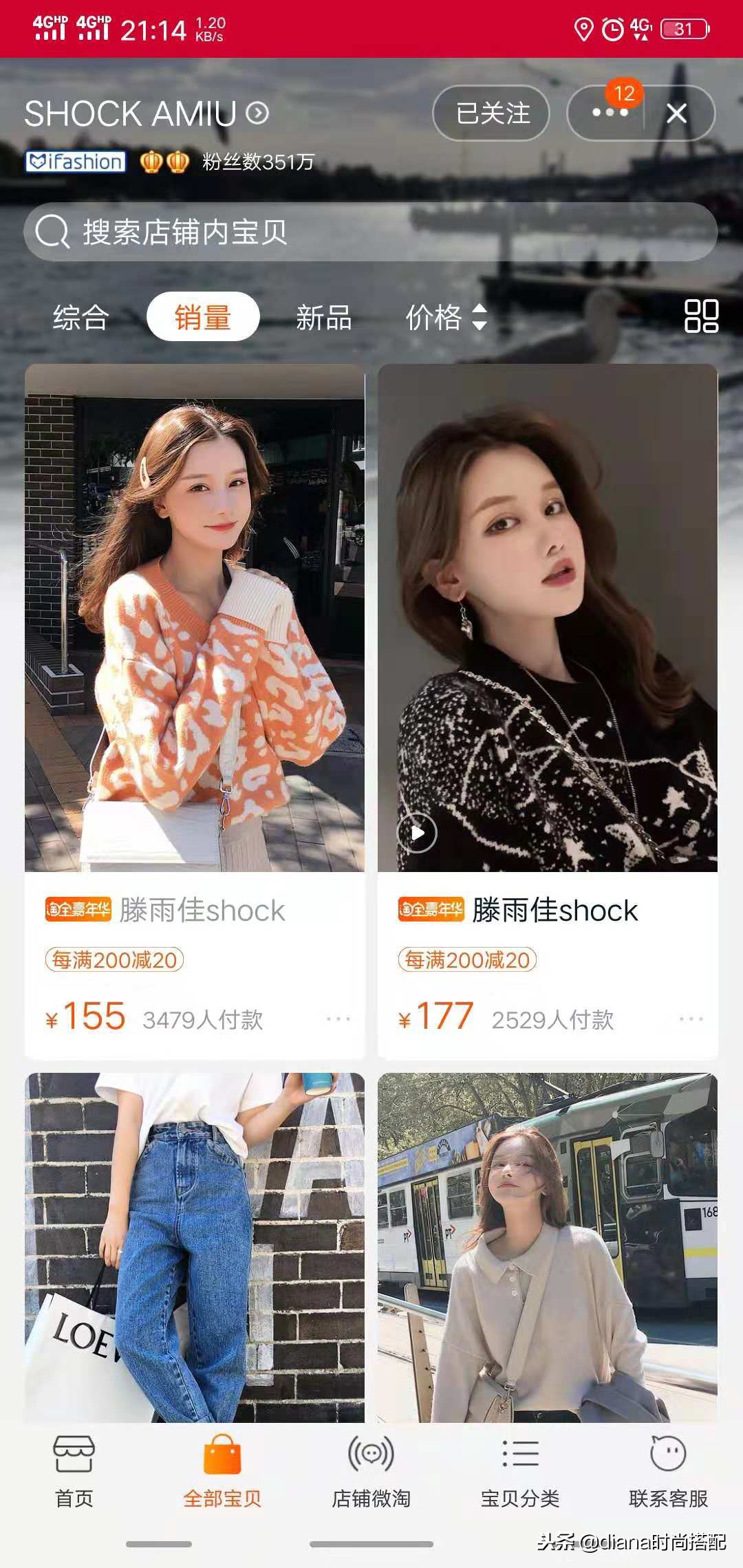Switch to the 新品 tab
The height and width of the screenshot is (1568, 743).
click(323, 318)
